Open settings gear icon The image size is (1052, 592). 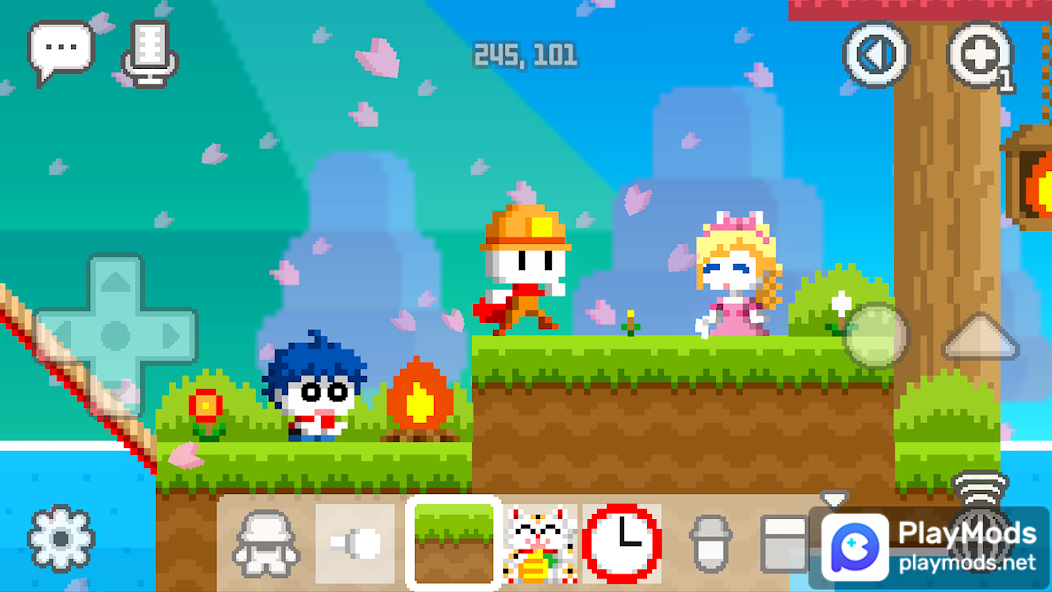[60, 539]
